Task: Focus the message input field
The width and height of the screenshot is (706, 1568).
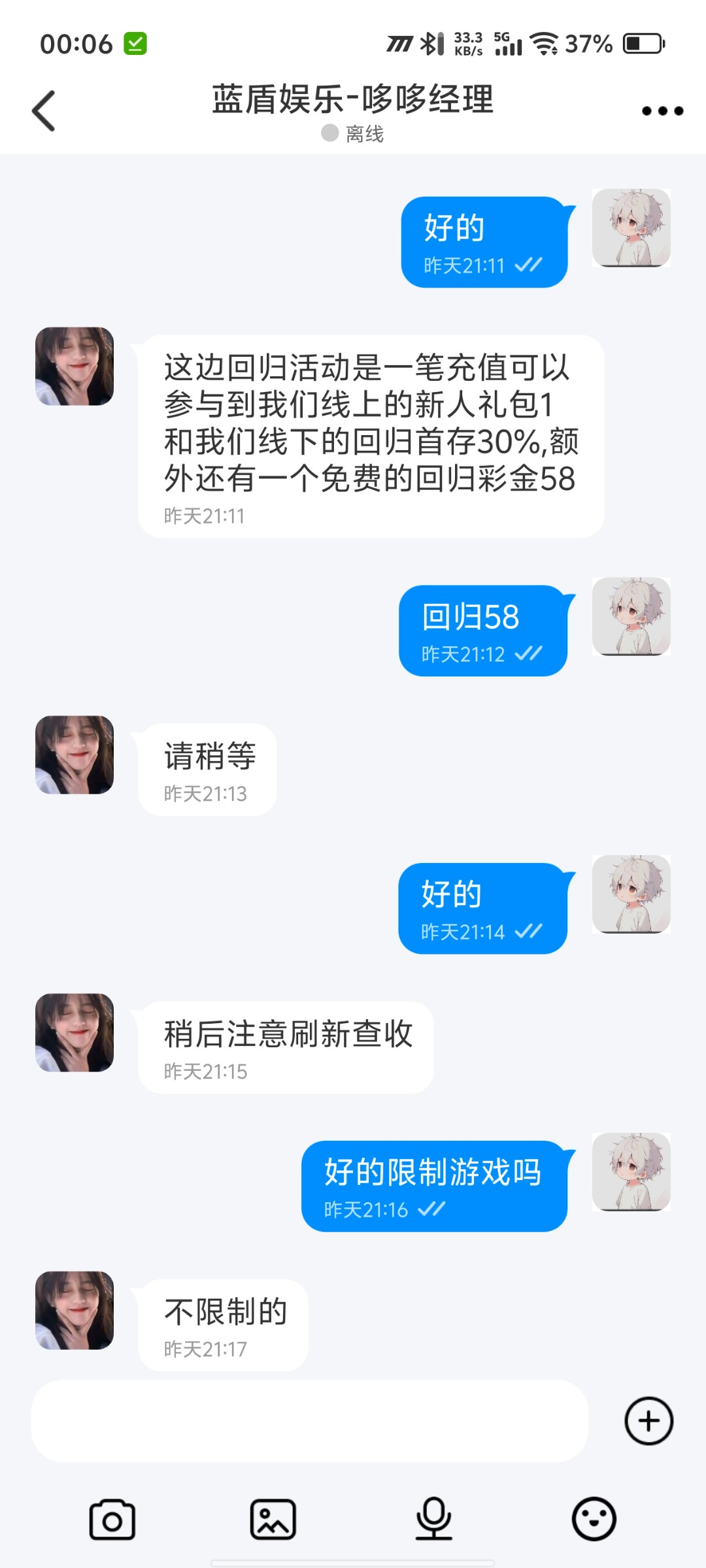Action: [309, 1421]
